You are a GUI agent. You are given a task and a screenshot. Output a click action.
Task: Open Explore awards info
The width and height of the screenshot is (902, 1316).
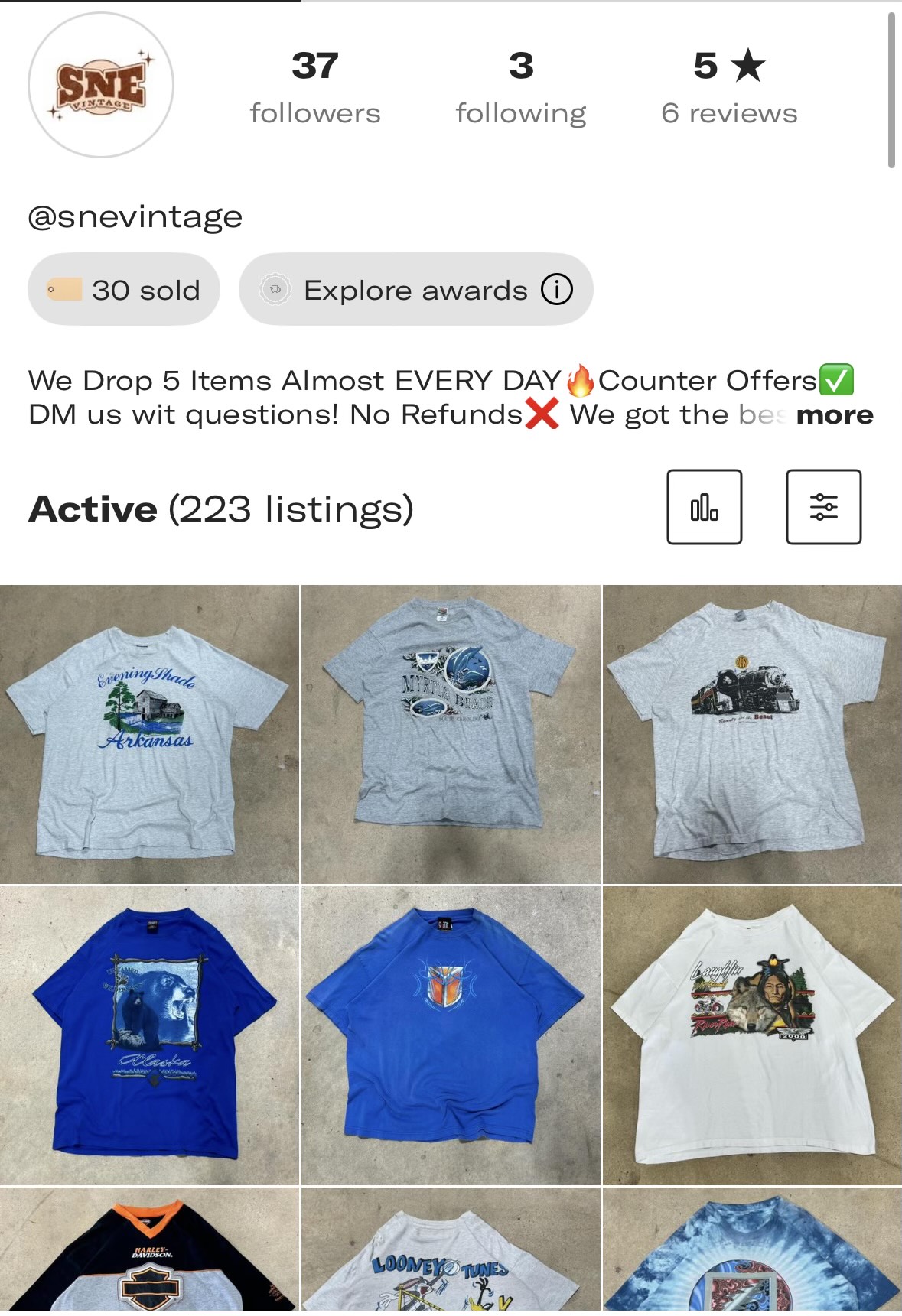point(415,290)
